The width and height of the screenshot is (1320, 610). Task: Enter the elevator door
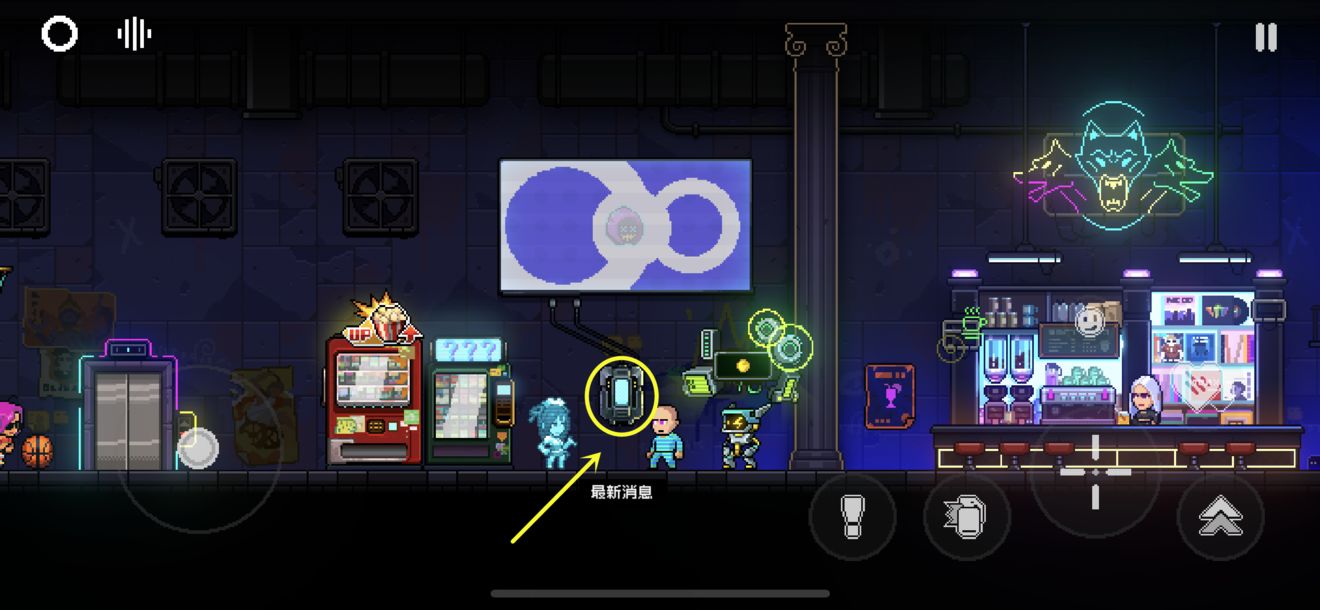(x=127, y=410)
